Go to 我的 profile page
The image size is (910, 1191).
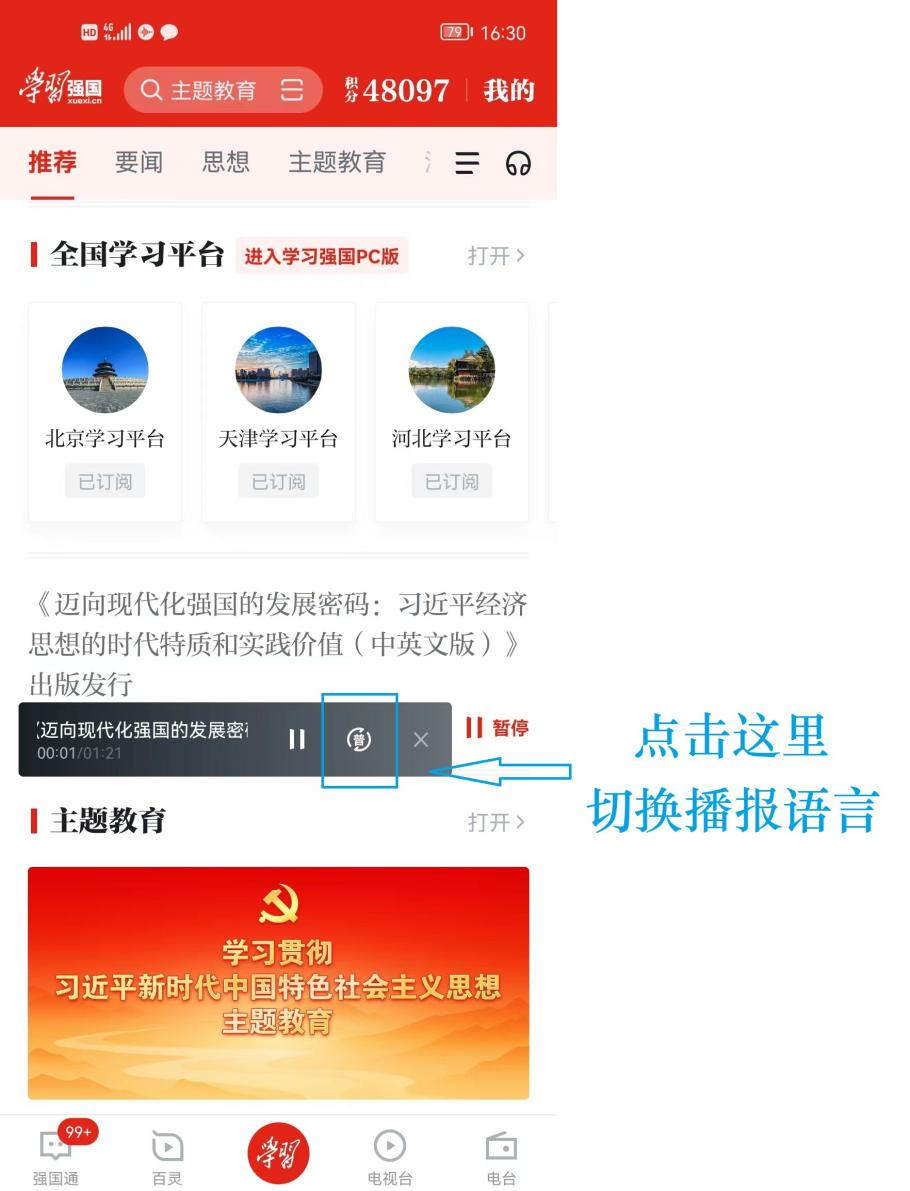pos(509,91)
